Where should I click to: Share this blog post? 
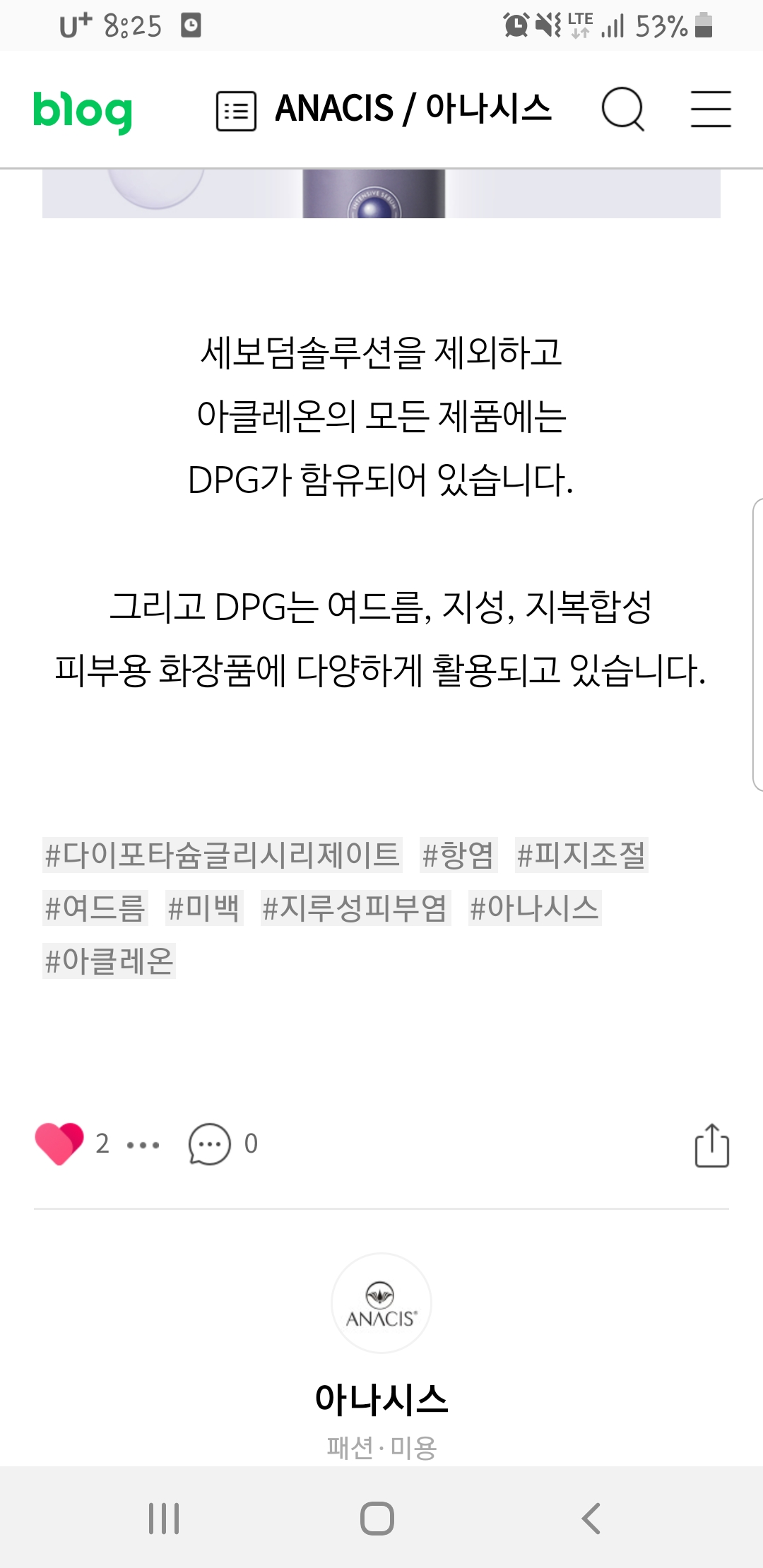click(x=711, y=1145)
